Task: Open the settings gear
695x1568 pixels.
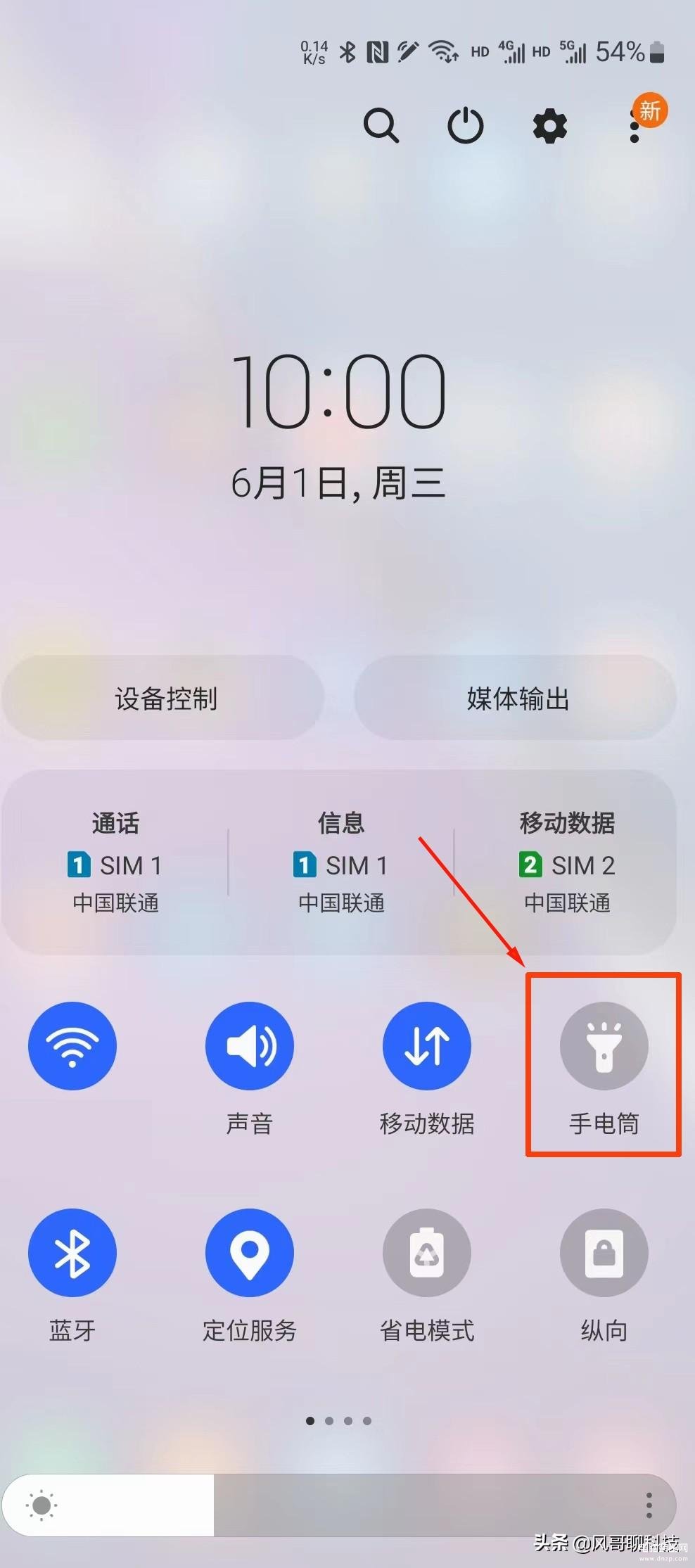Action: [x=549, y=127]
